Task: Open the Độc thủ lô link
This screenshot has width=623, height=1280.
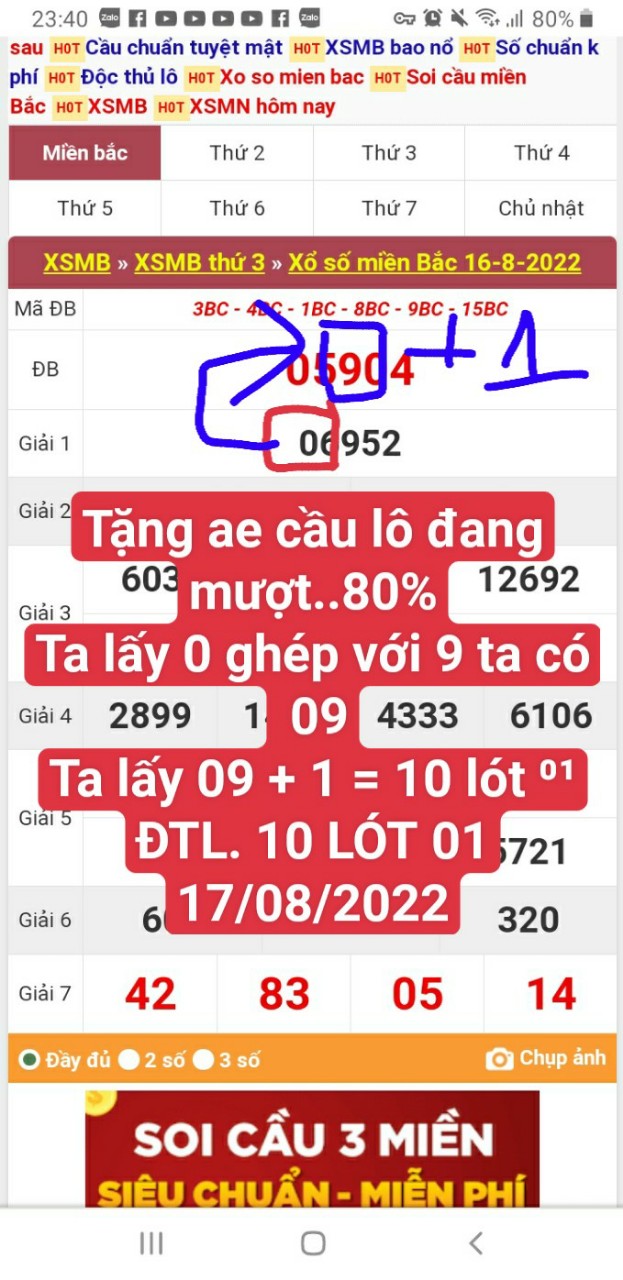Action: pos(130,77)
